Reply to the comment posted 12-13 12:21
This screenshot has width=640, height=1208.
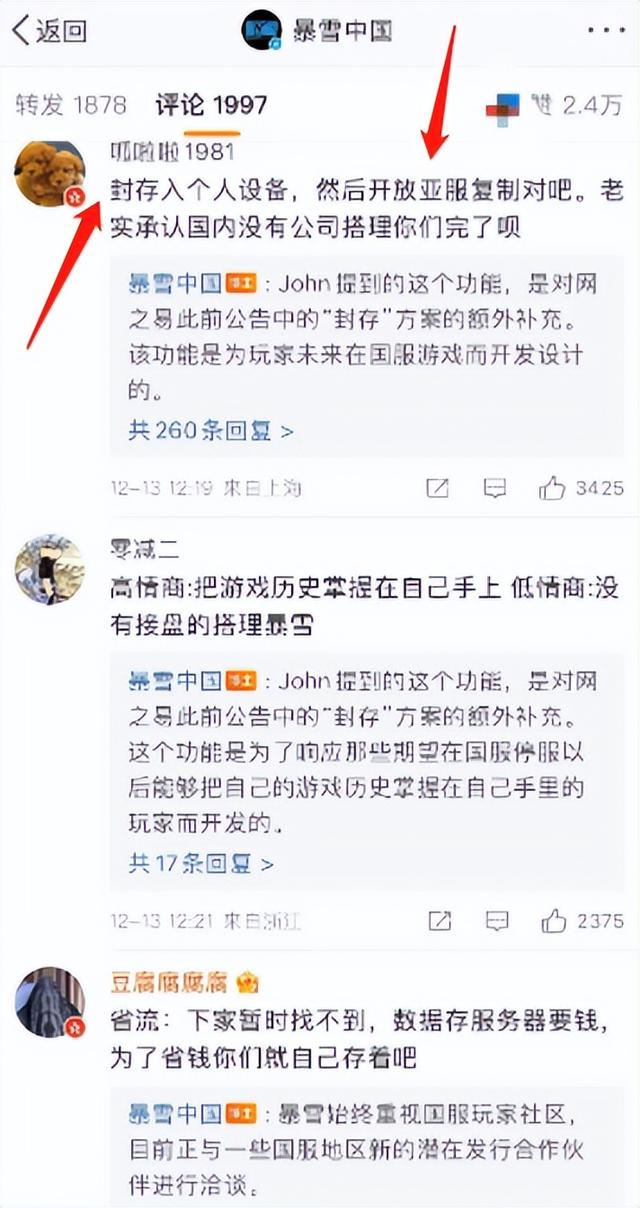pyautogui.click(x=494, y=920)
